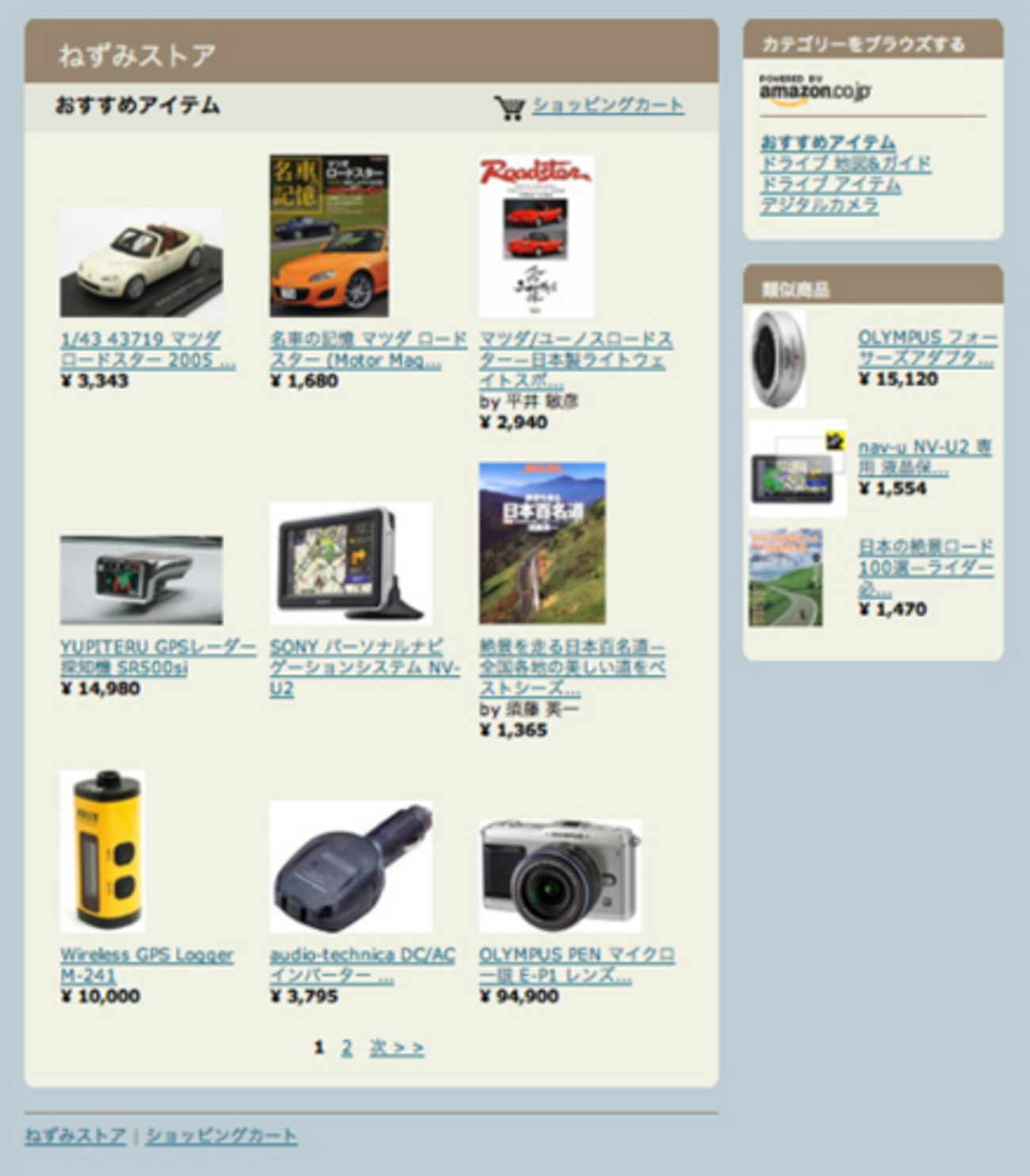
Task: Tap the 次 >> next page link
Action: [396, 1048]
